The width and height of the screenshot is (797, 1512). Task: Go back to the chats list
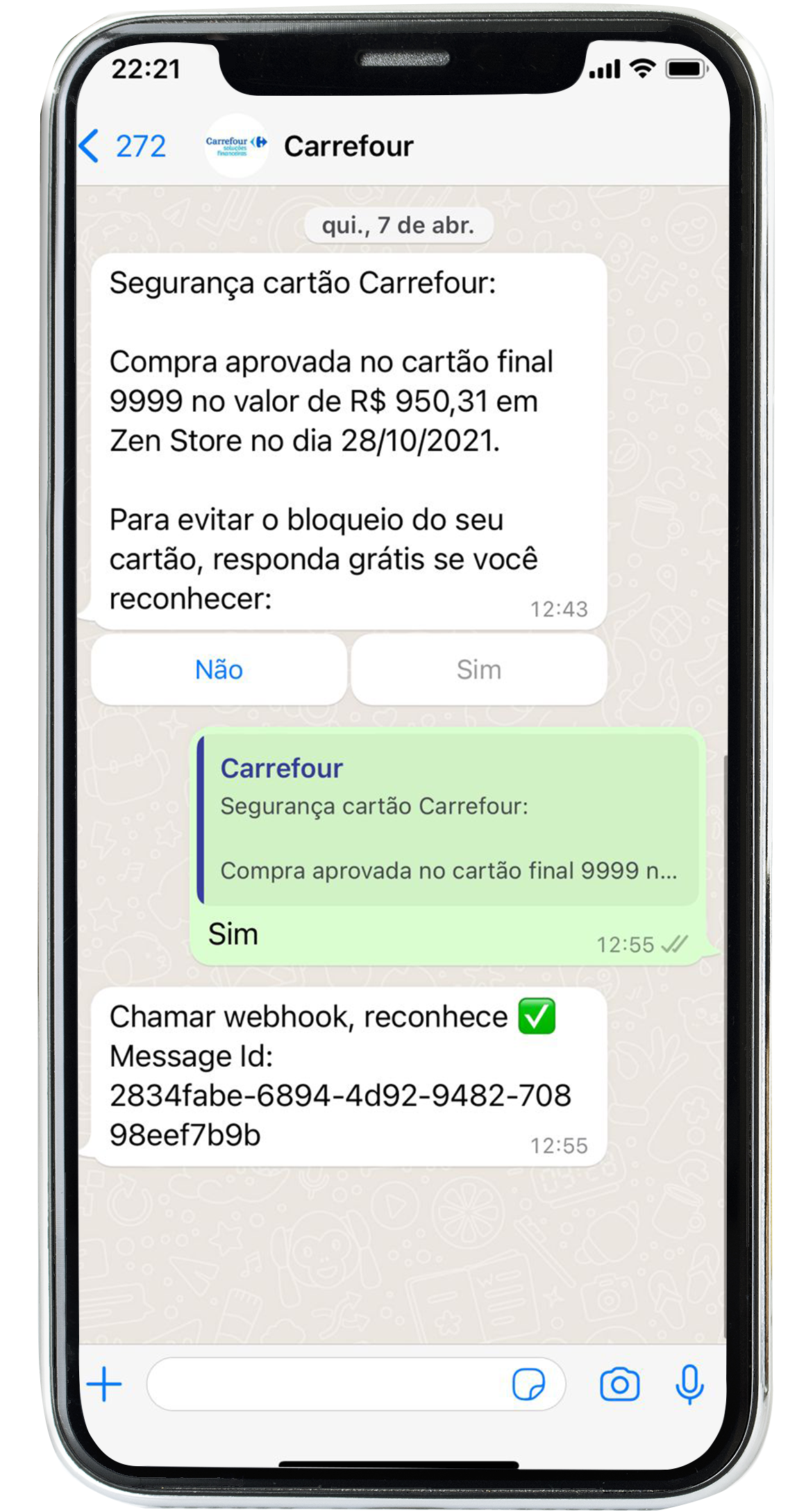pos(121,147)
